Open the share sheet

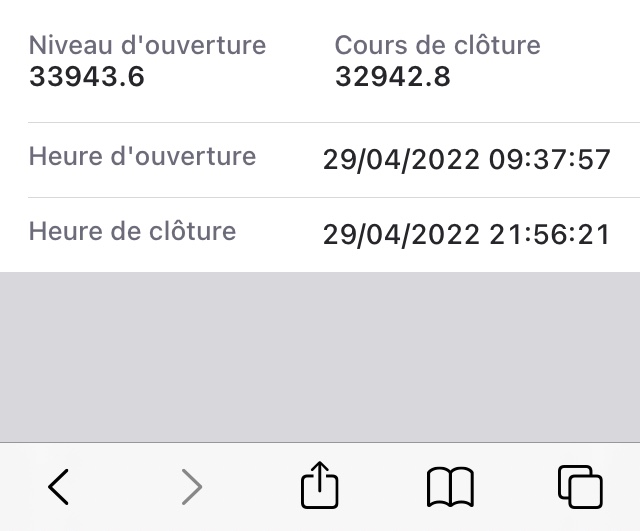(x=320, y=486)
